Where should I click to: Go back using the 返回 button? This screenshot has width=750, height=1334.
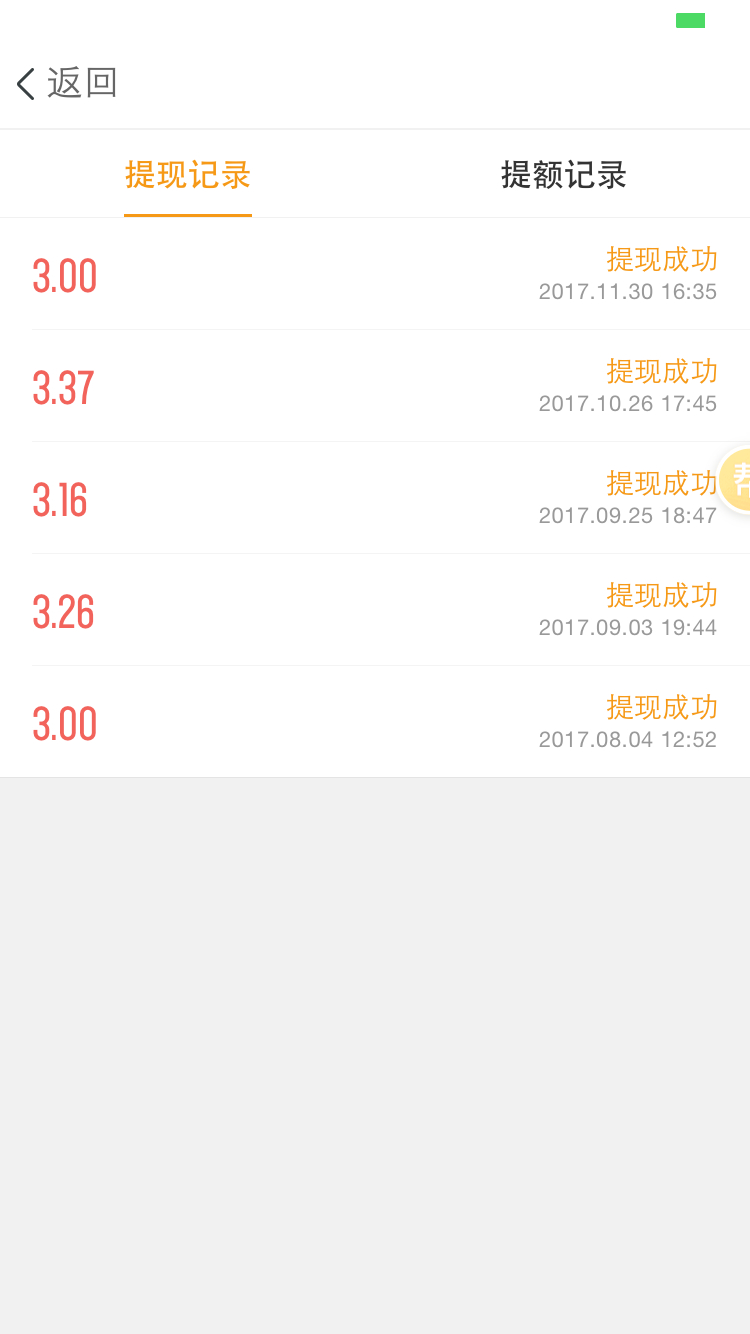pyautogui.click(x=67, y=83)
